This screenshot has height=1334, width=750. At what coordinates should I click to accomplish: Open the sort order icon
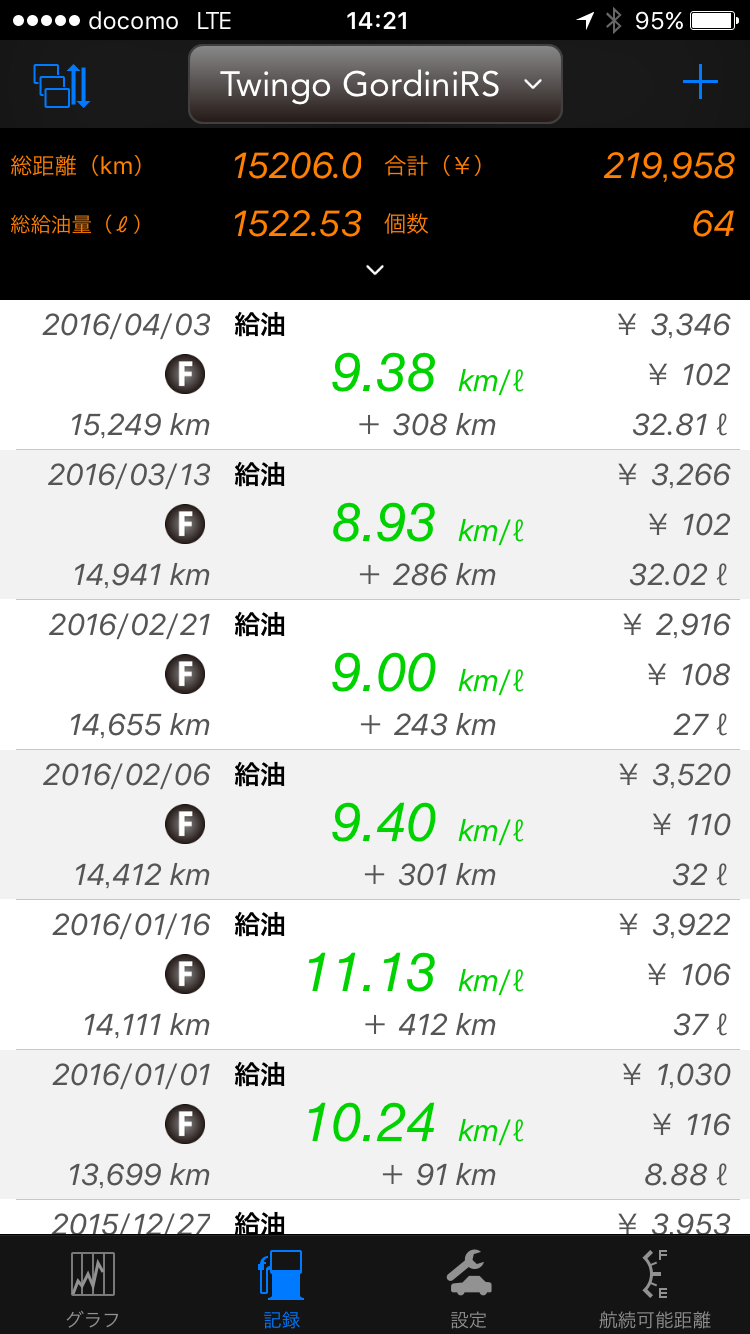61,85
